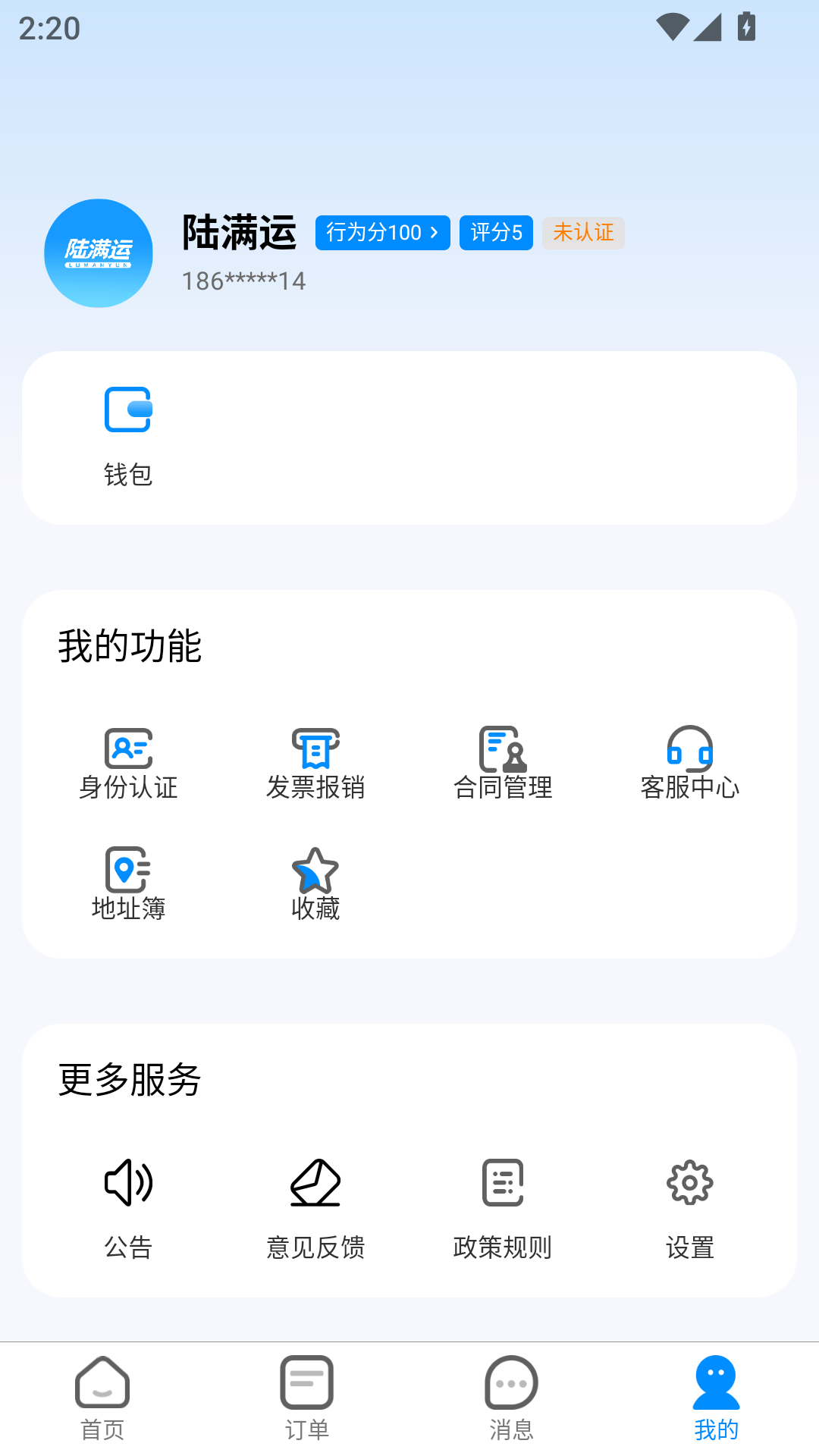Tap the masked phone number 186*****14
The width and height of the screenshot is (819, 1456).
point(242,281)
